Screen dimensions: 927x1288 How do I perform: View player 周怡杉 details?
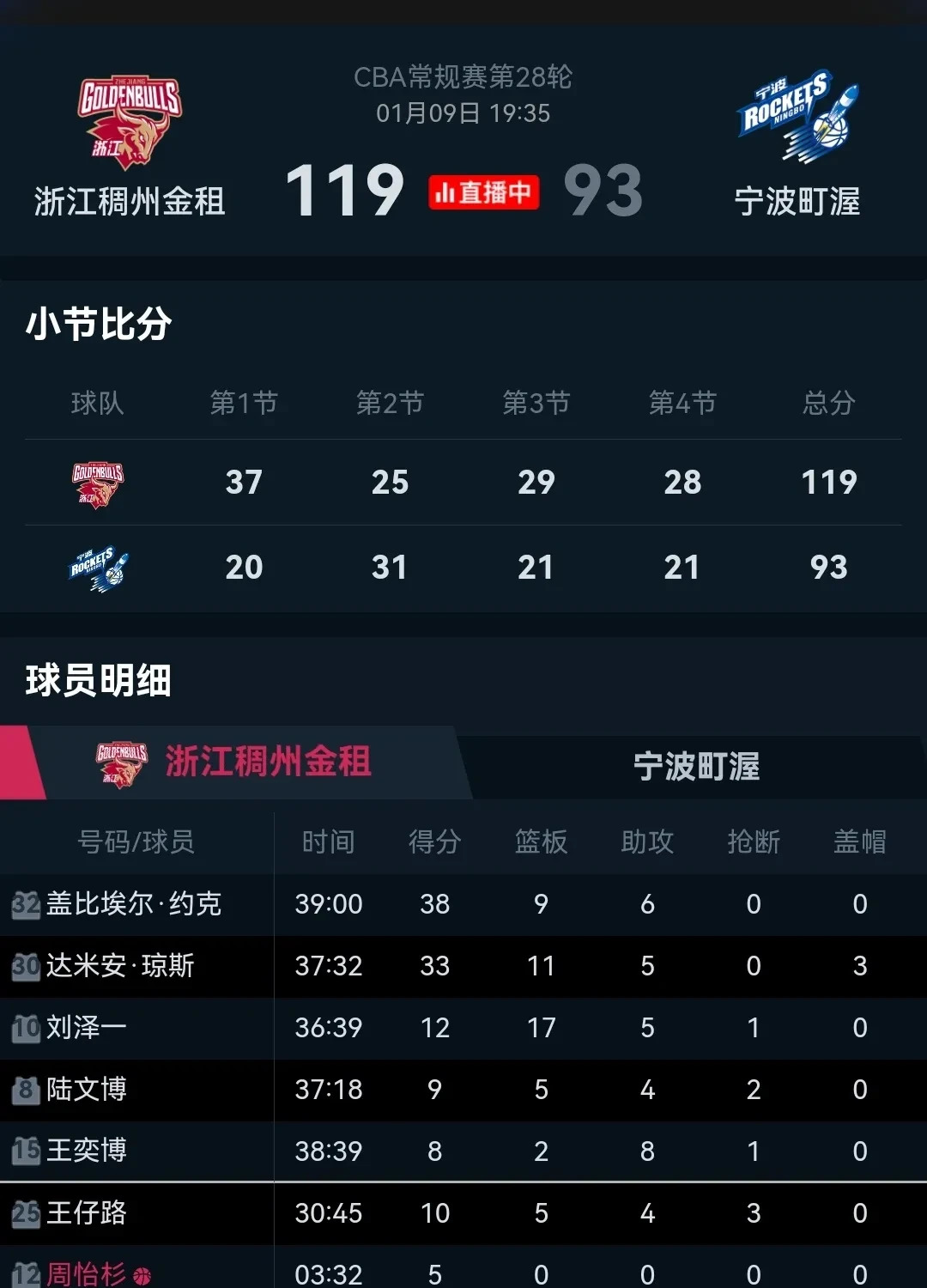[86, 1273]
